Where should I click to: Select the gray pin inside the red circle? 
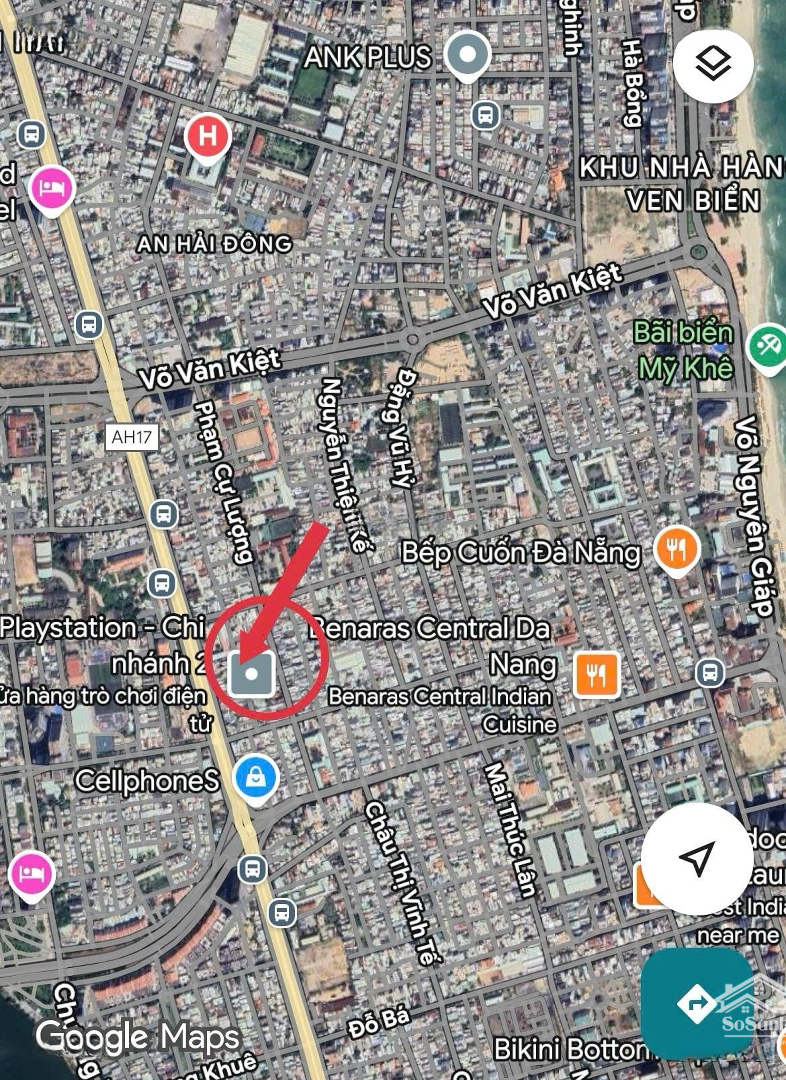pos(253,674)
